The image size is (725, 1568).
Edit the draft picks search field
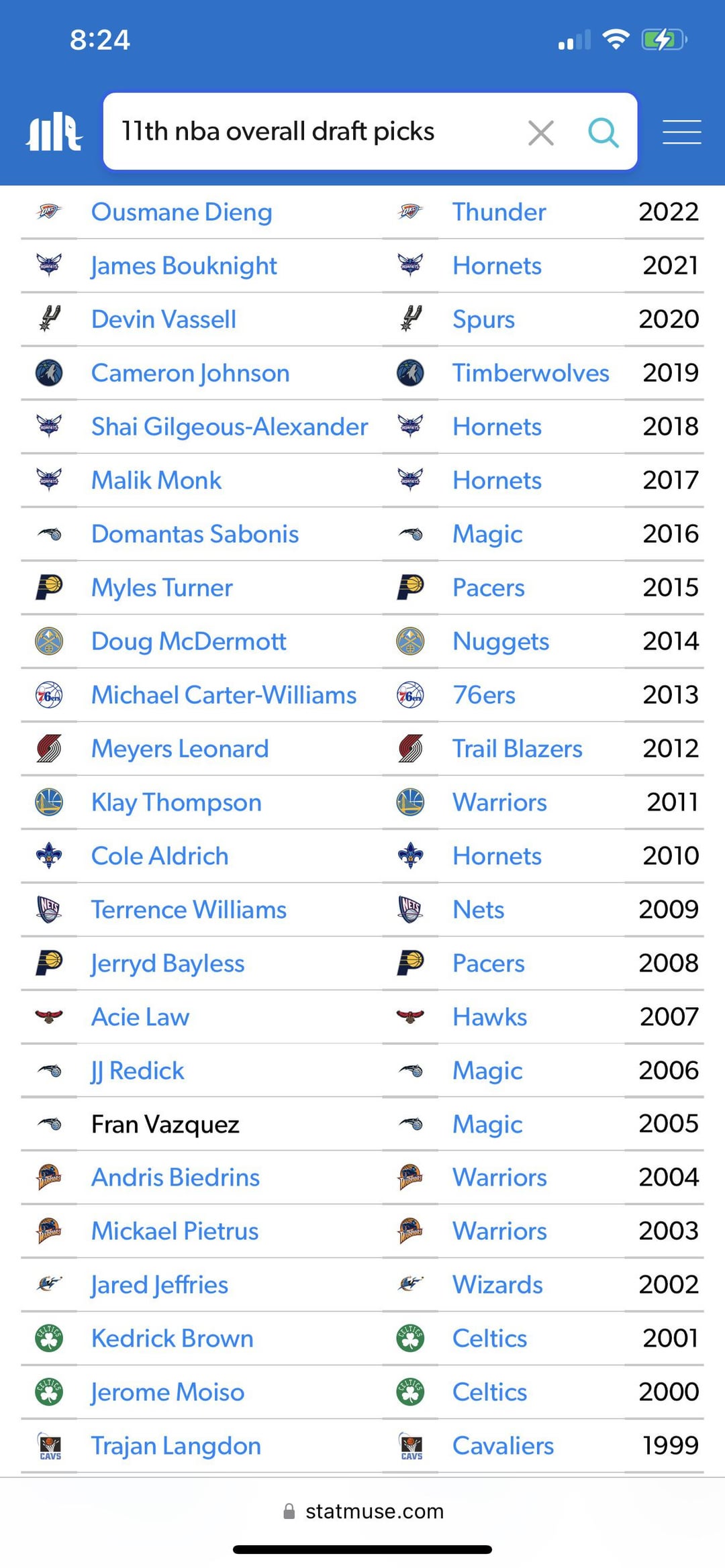[309, 132]
